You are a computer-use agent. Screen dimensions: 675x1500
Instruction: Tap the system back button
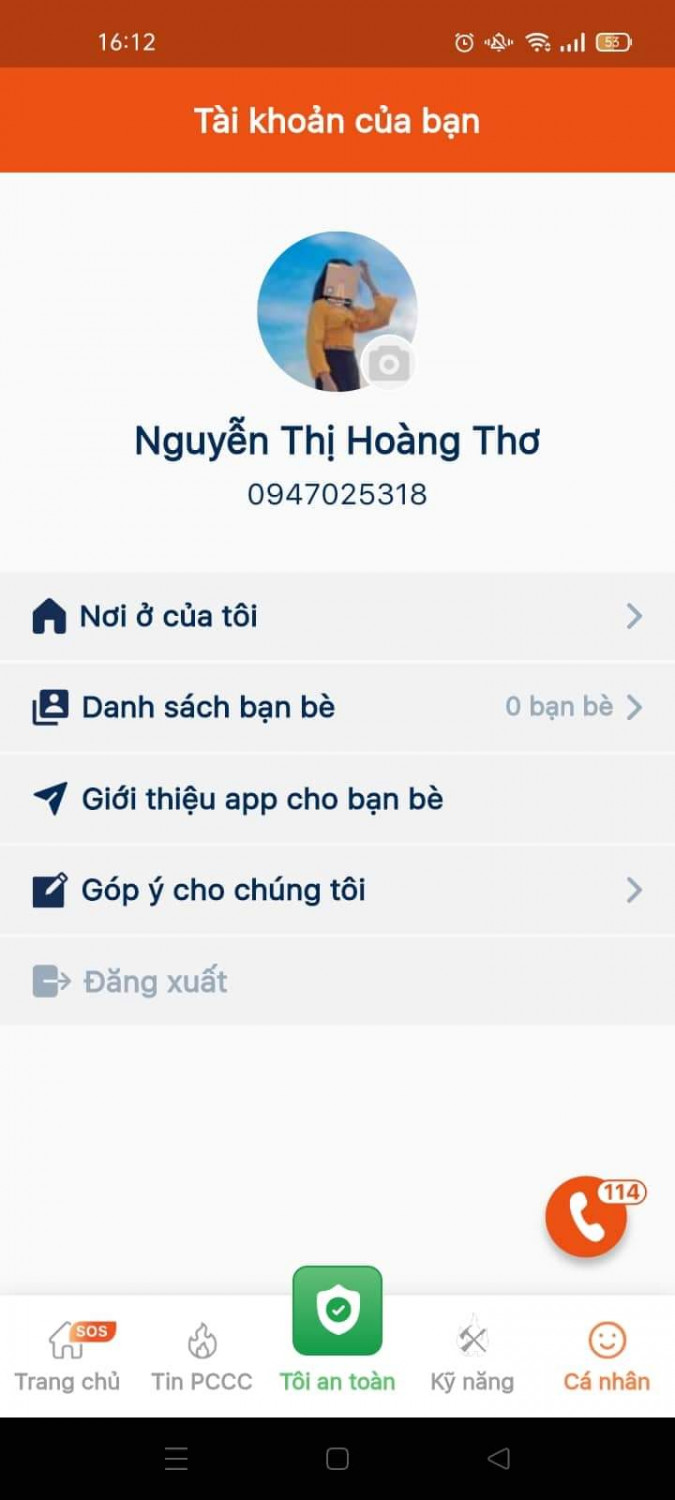(x=498, y=1459)
